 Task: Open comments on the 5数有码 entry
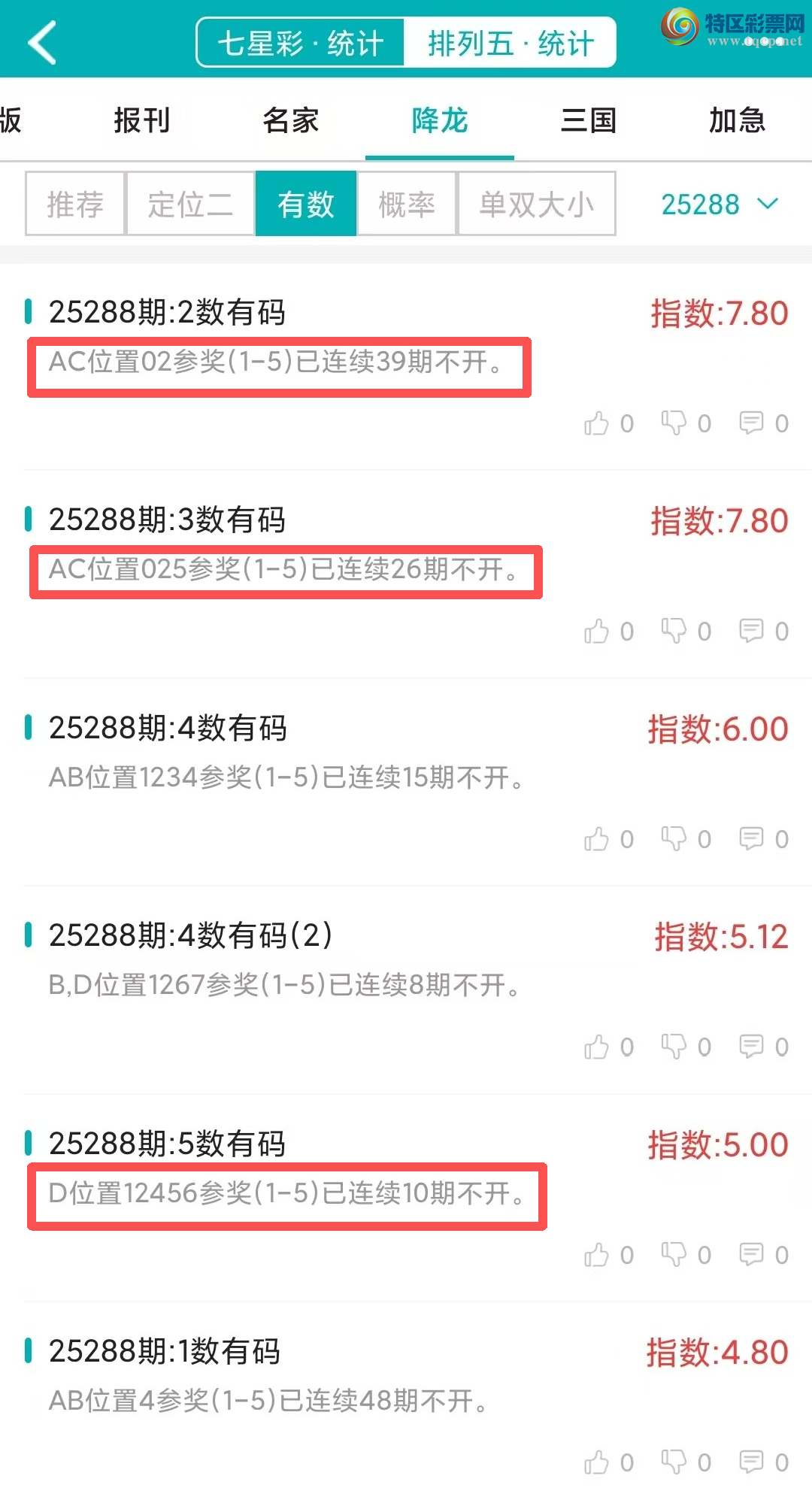tap(751, 1254)
